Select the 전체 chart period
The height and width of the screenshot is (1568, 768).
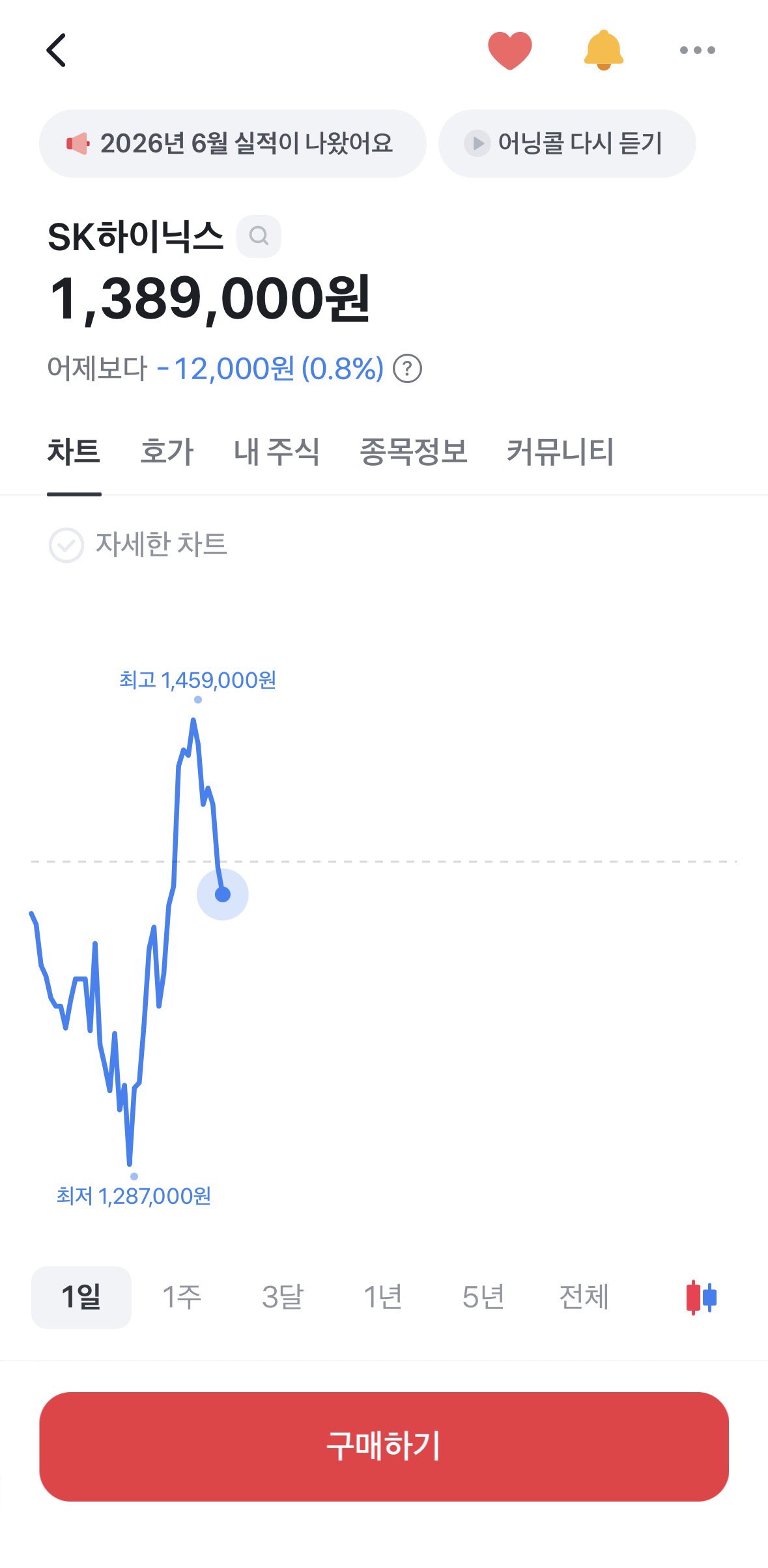pos(584,1297)
